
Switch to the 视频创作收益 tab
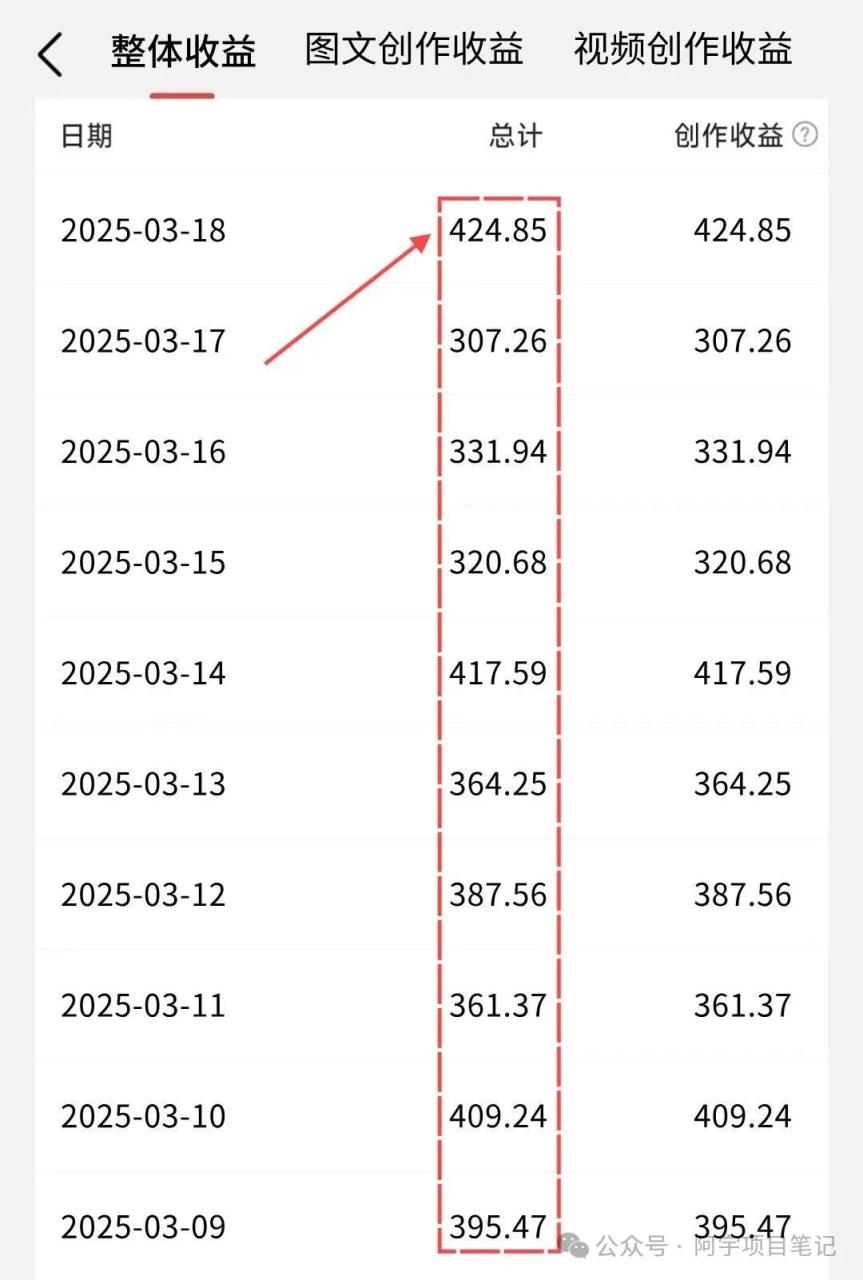683,49
